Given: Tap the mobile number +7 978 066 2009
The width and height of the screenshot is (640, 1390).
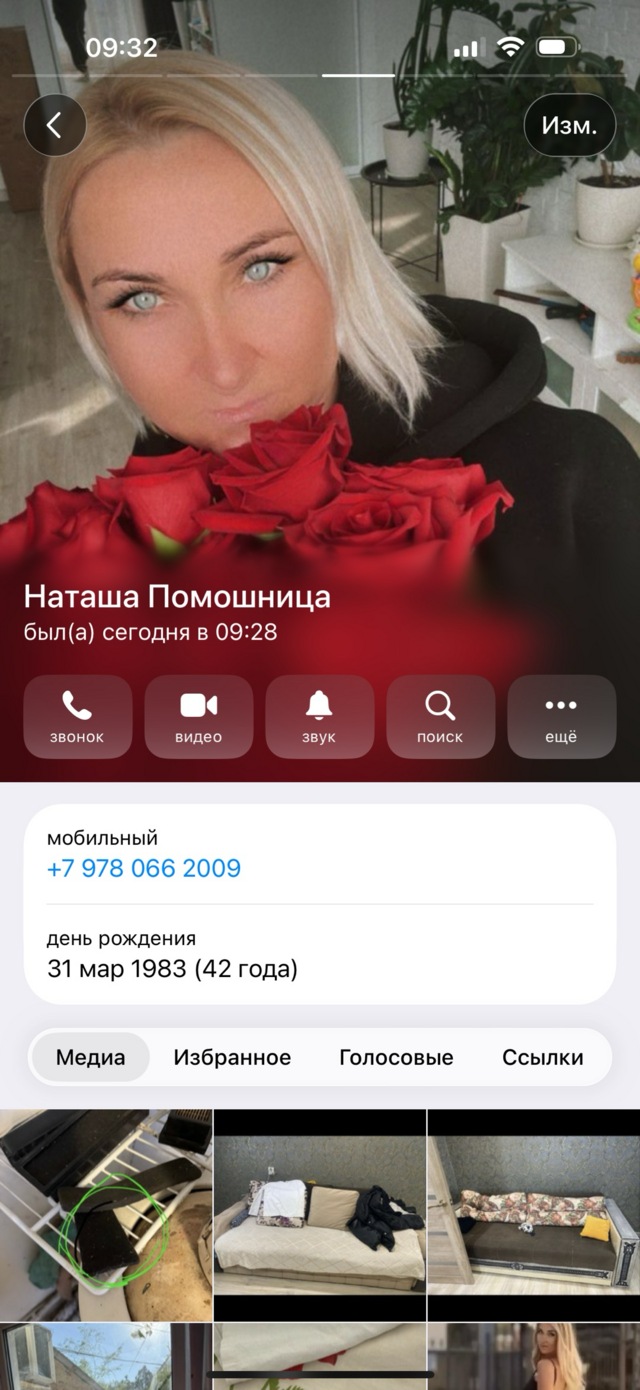Looking at the screenshot, I should click(x=144, y=868).
